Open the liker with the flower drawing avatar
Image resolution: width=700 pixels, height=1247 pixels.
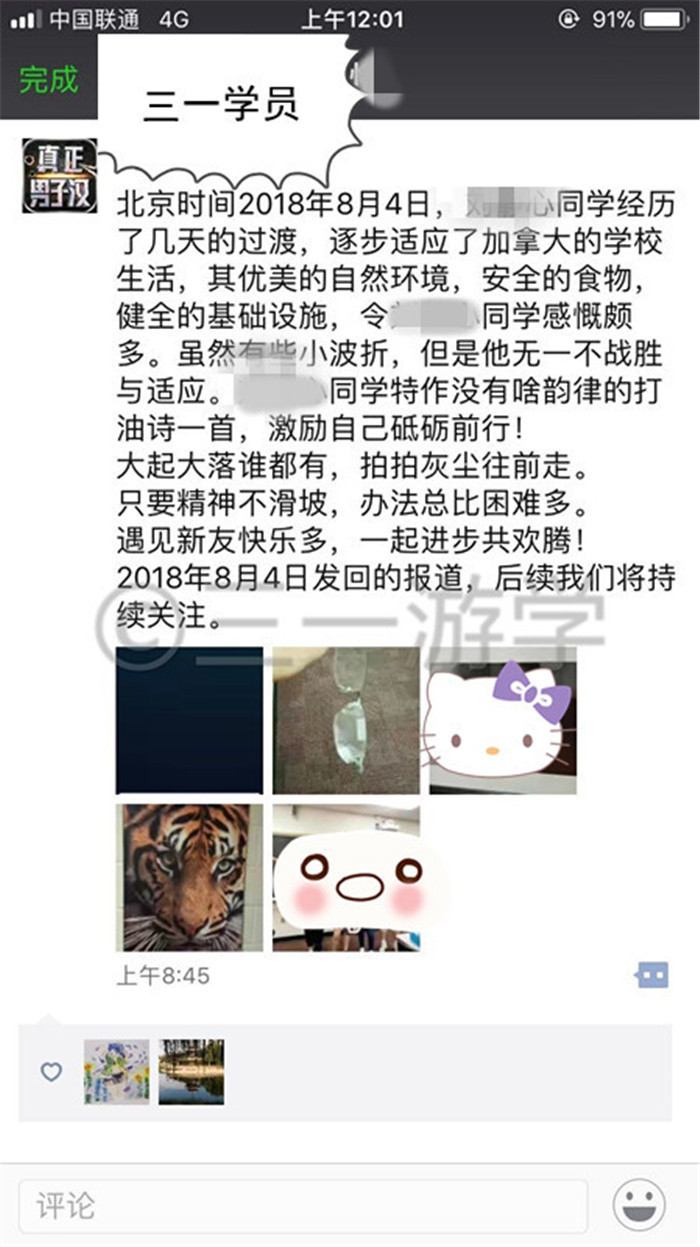click(x=117, y=1072)
